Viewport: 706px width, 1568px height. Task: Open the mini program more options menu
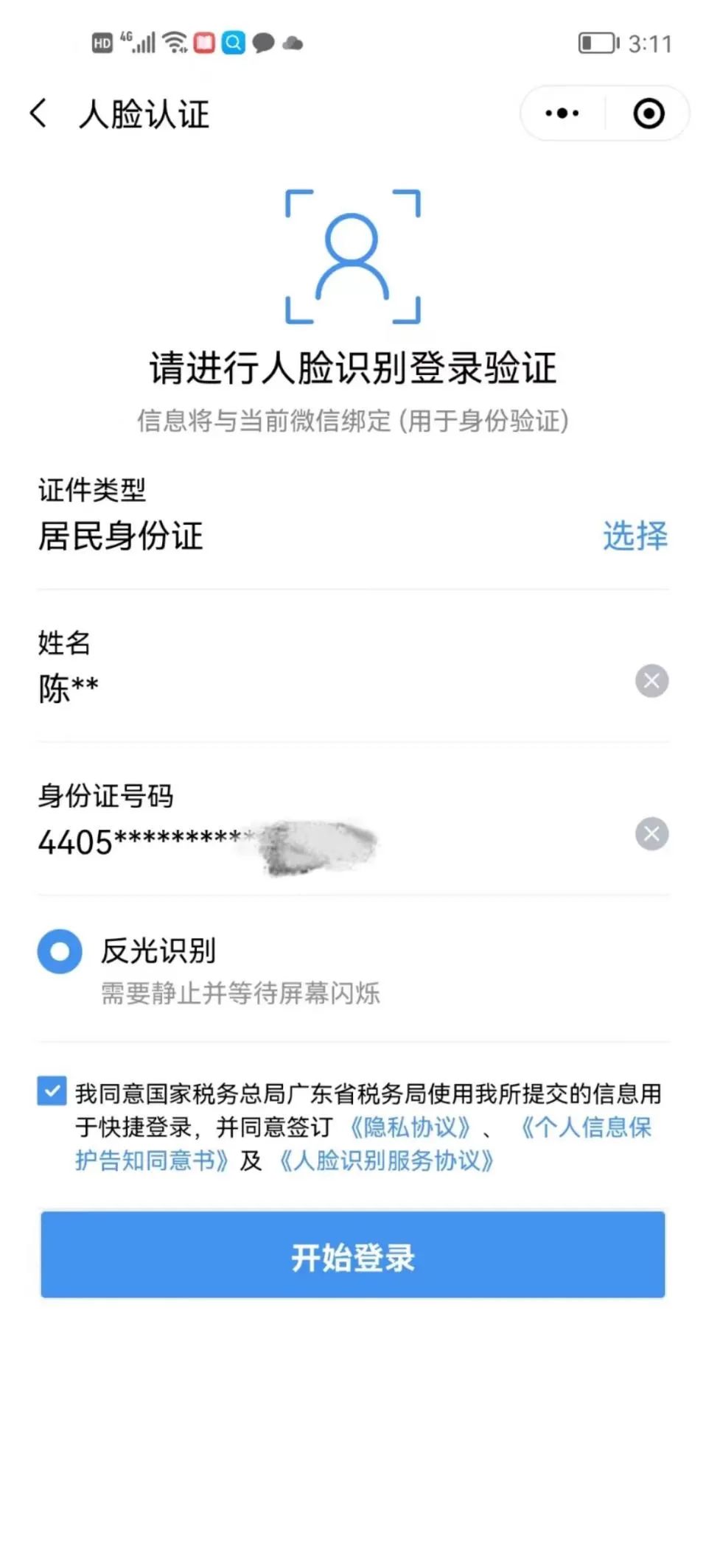562,113
